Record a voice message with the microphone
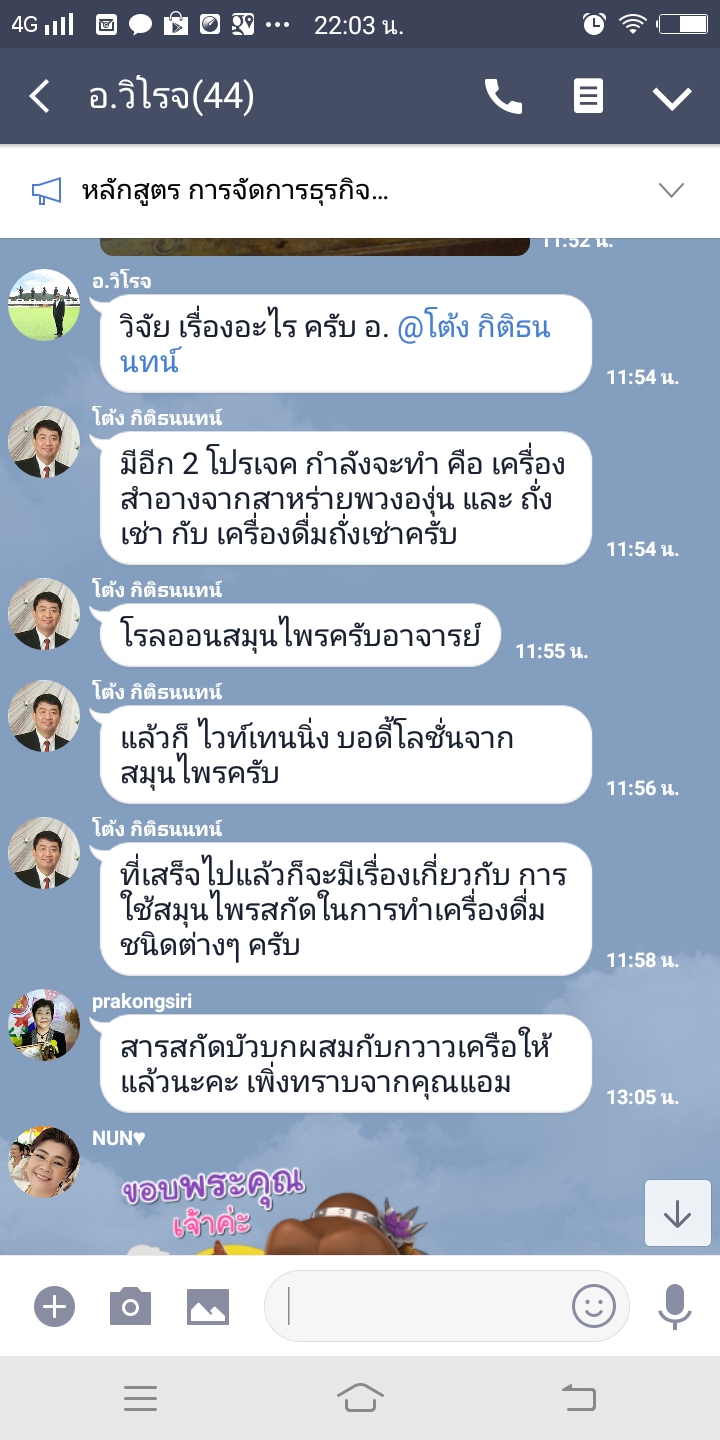 click(x=675, y=1306)
